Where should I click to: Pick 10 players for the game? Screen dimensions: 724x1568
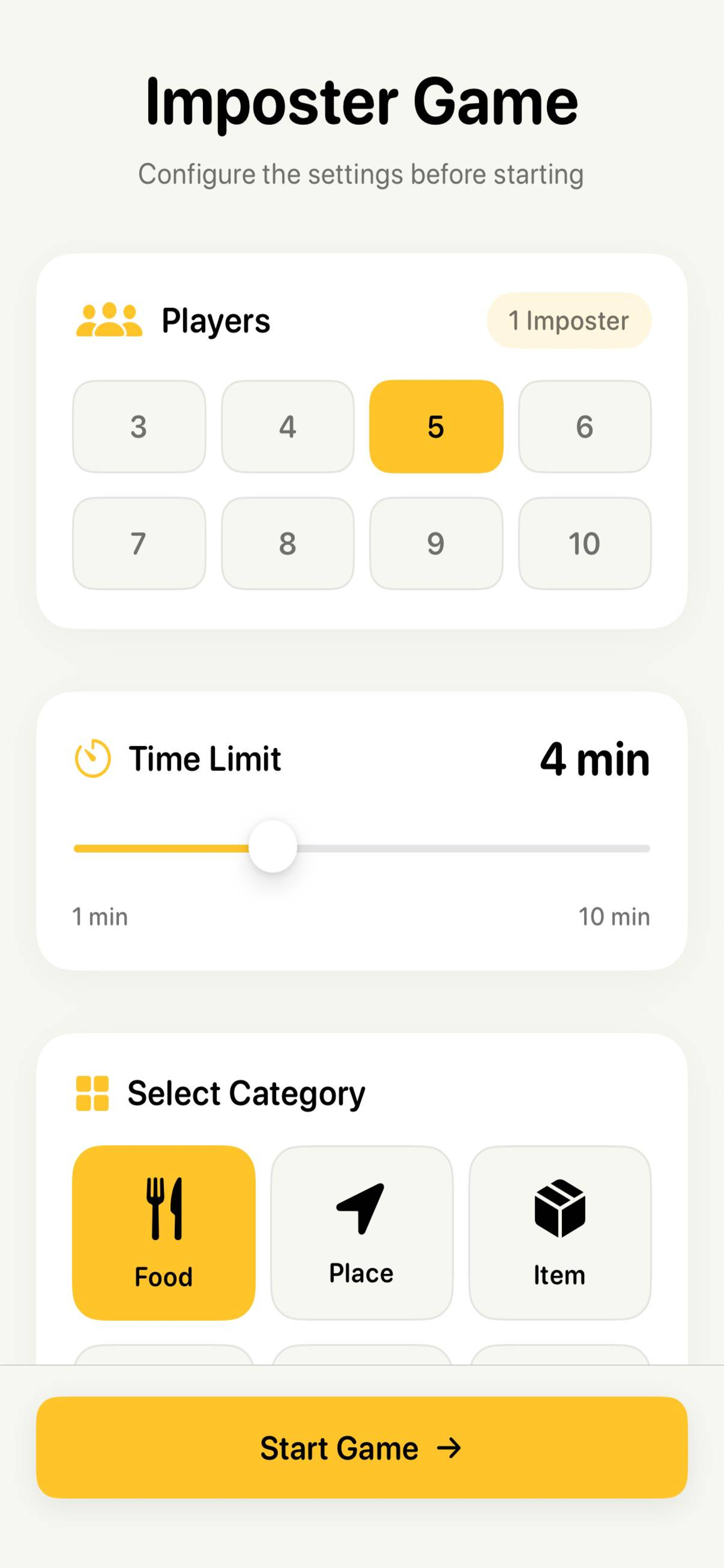coord(584,543)
